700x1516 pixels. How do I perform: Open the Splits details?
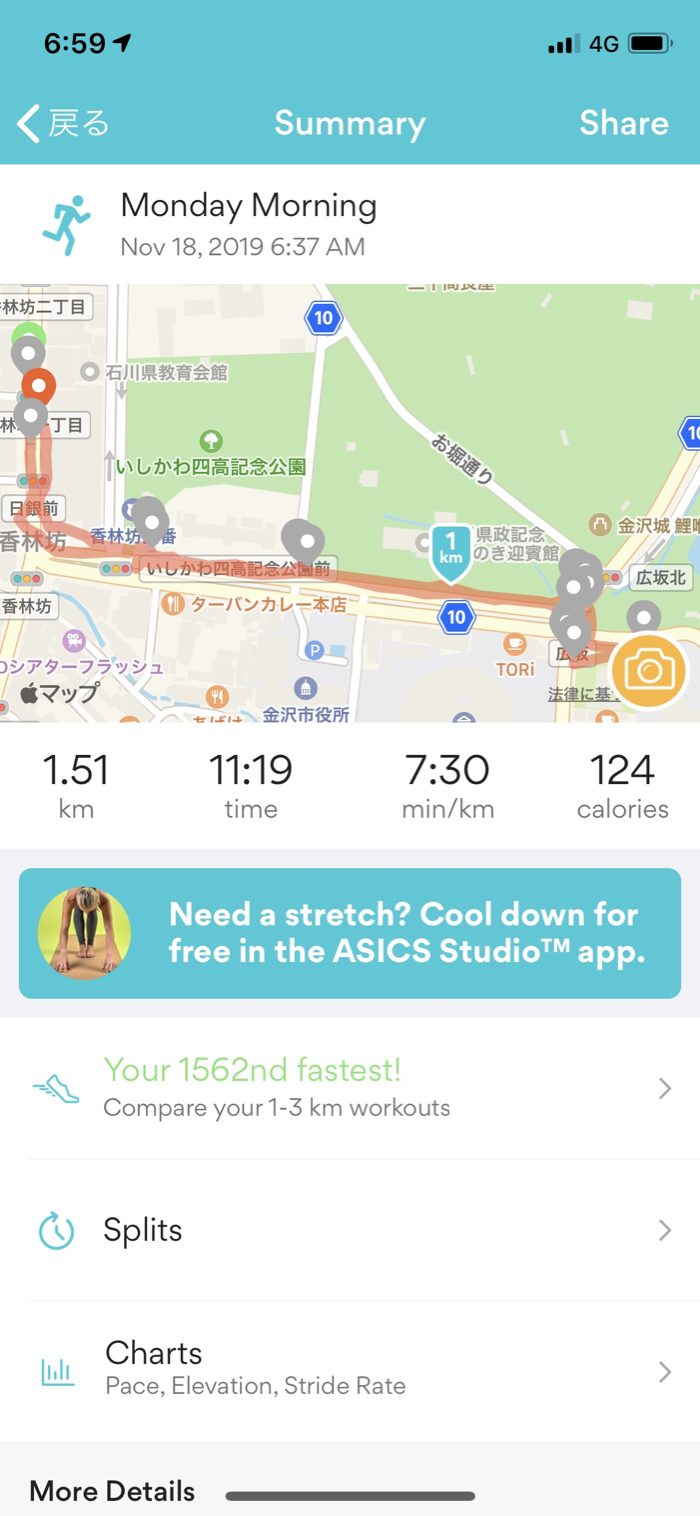[350, 1230]
